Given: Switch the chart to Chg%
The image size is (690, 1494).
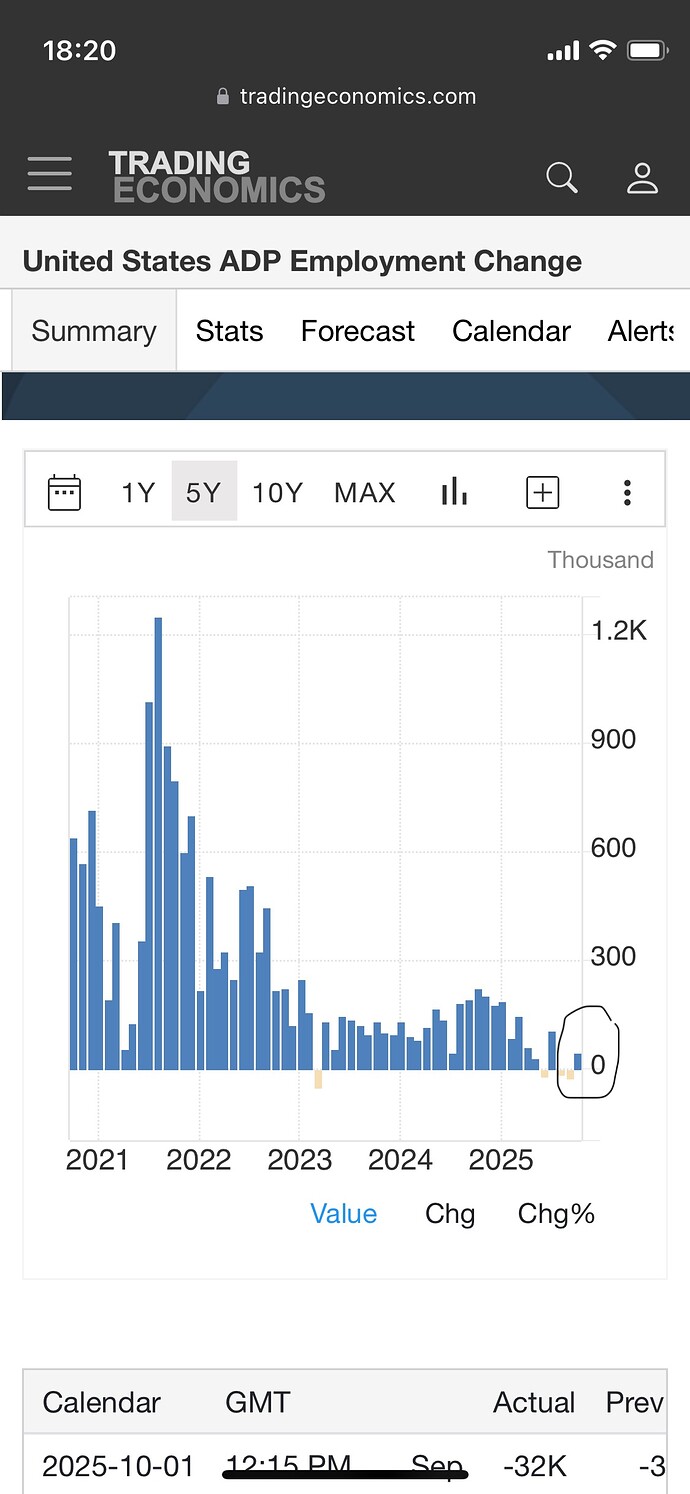Looking at the screenshot, I should click(x=556, y=1214).
